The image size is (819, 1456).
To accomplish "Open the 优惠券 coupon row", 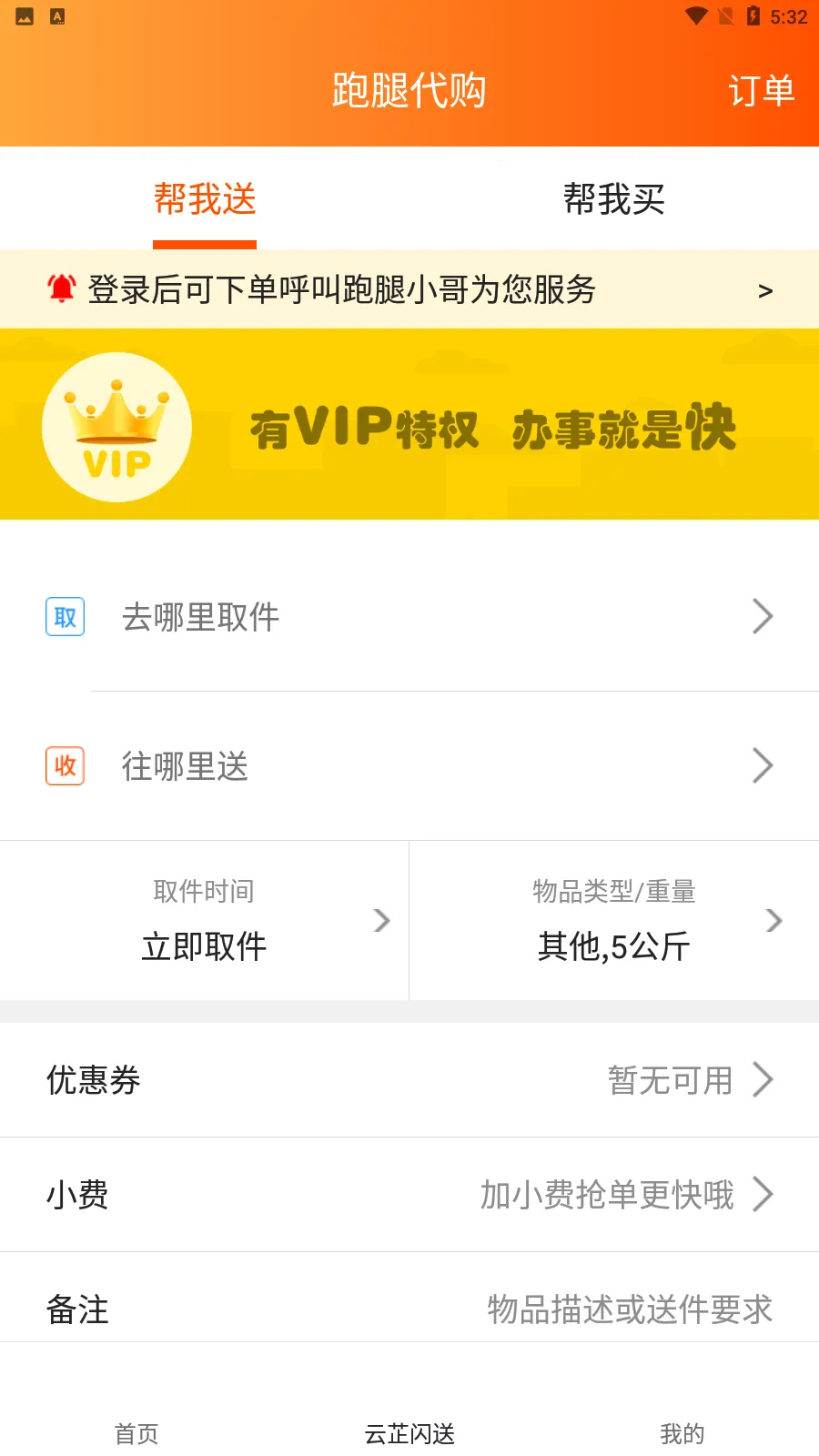I will click(x=409, y=1080).
